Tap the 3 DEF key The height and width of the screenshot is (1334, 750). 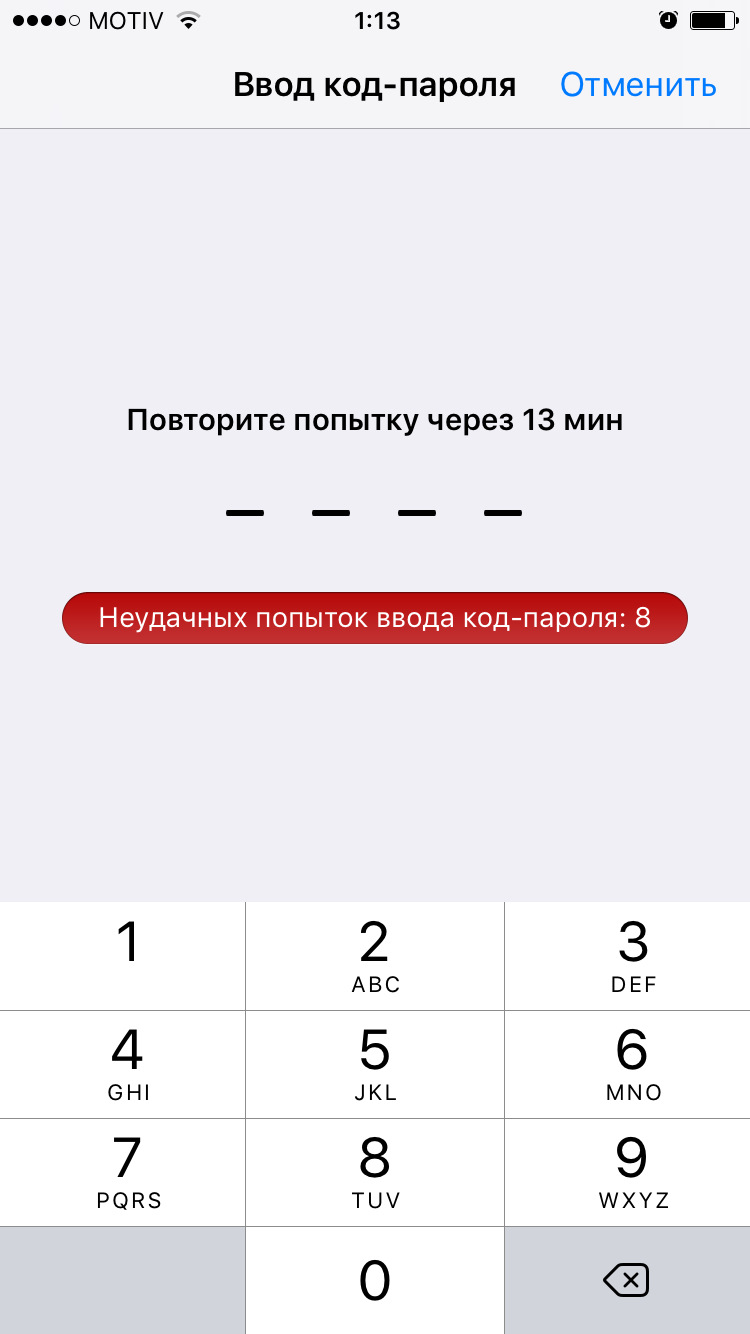[628, 956]
